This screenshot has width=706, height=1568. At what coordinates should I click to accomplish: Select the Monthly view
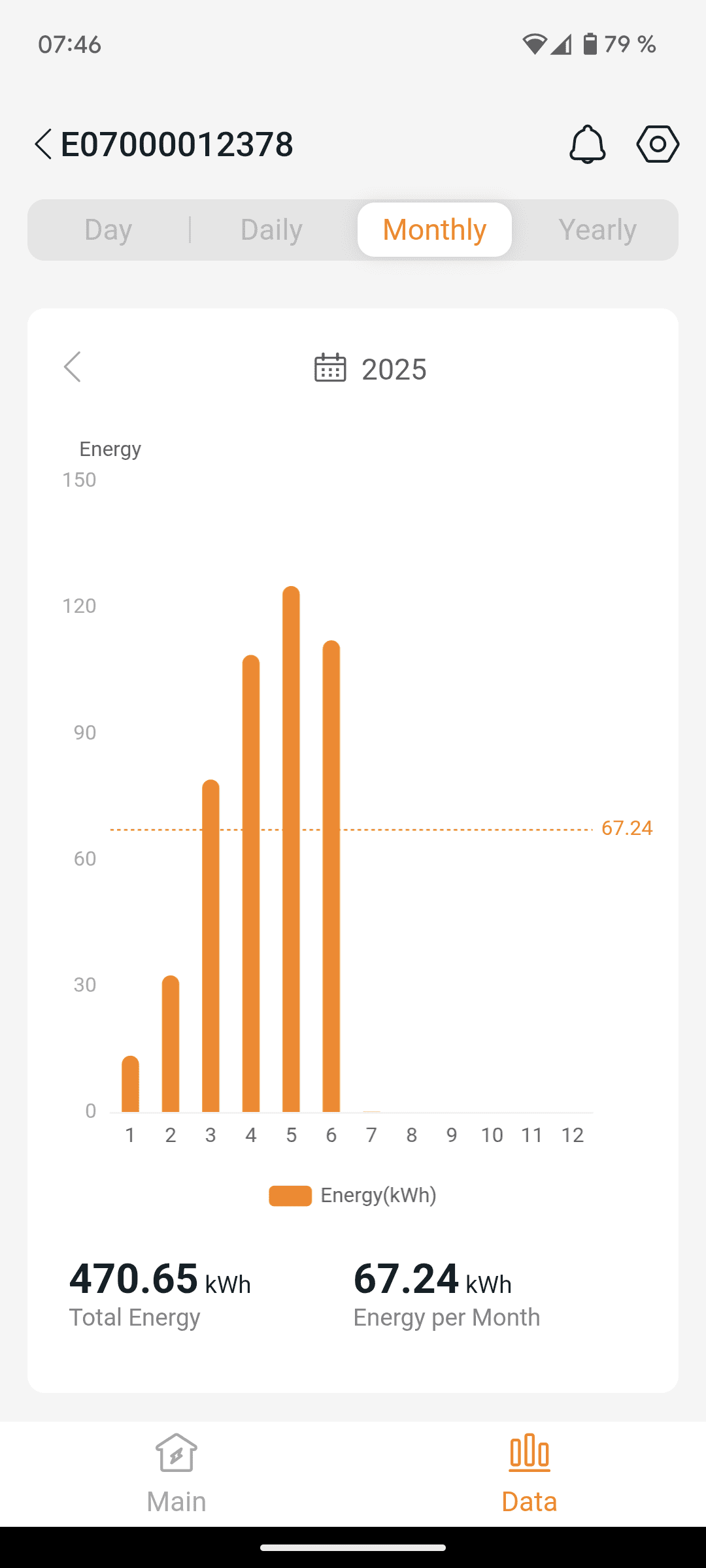(x=434, y=230)
